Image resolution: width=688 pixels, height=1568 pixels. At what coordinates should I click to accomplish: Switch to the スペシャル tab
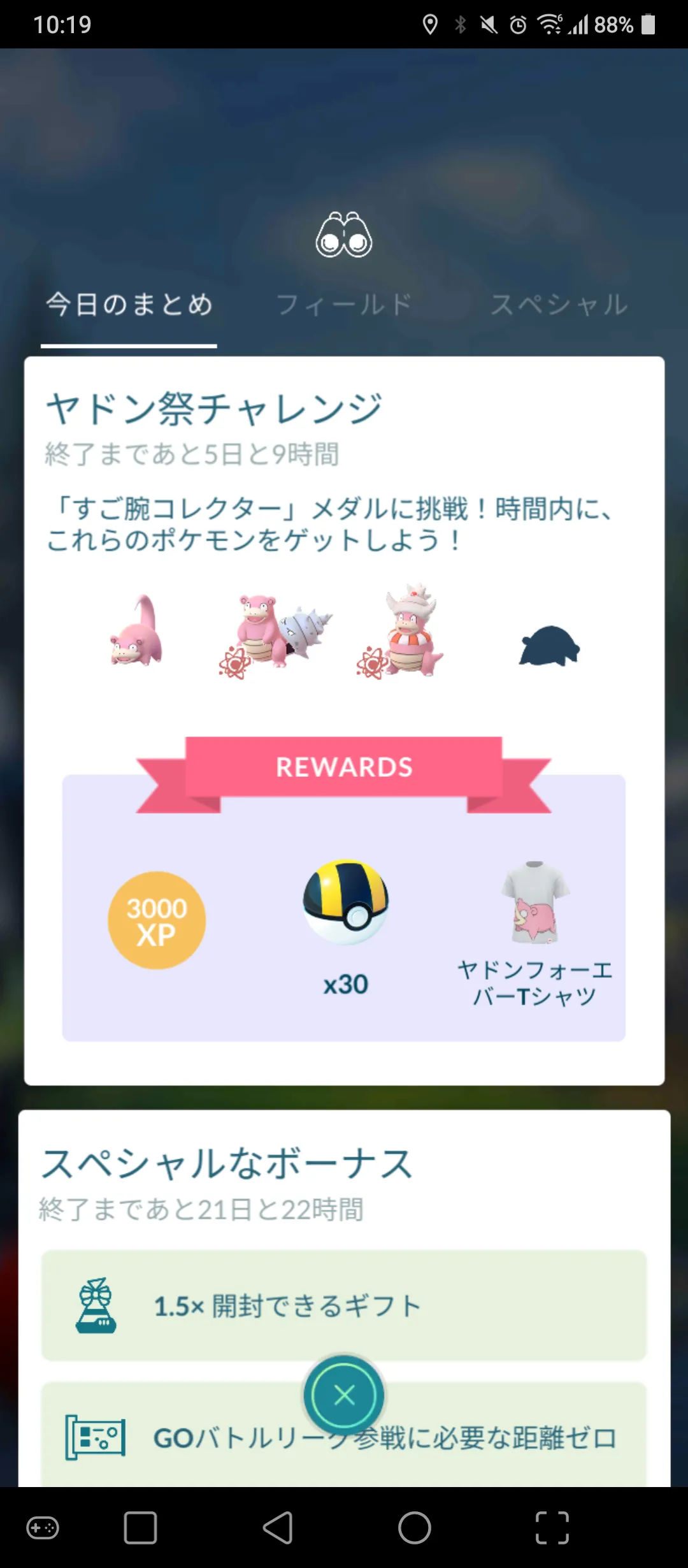click(x=559, y=305)
